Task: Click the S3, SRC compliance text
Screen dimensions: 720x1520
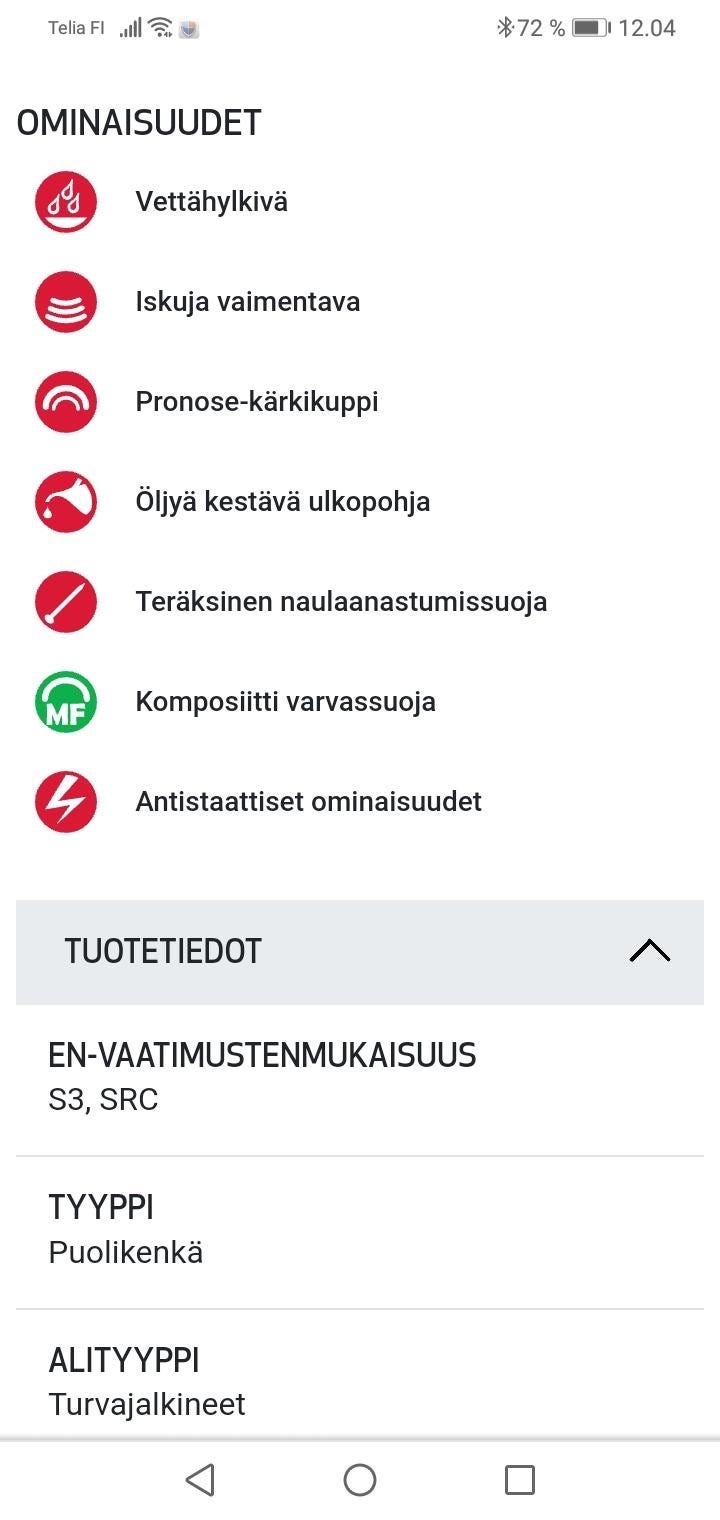Action: coord(104,1100)
